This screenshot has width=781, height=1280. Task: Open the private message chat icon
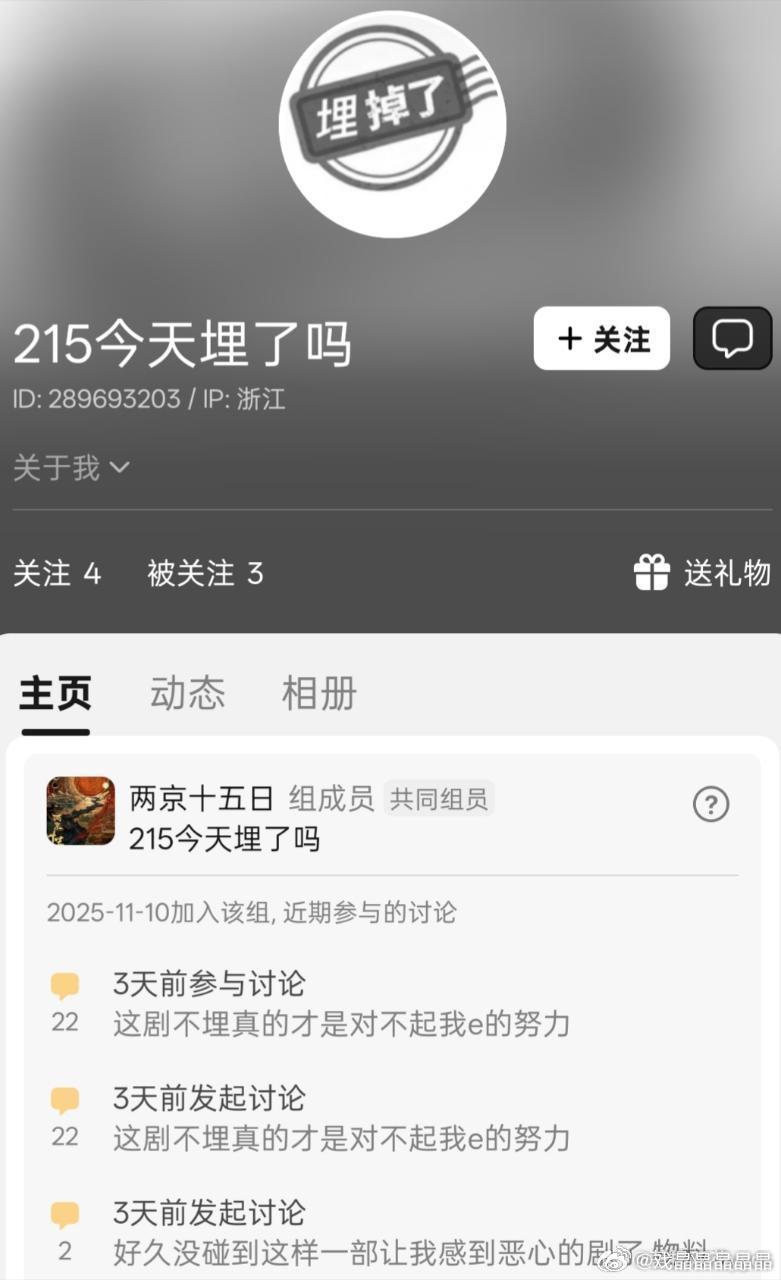pos(731,338)
